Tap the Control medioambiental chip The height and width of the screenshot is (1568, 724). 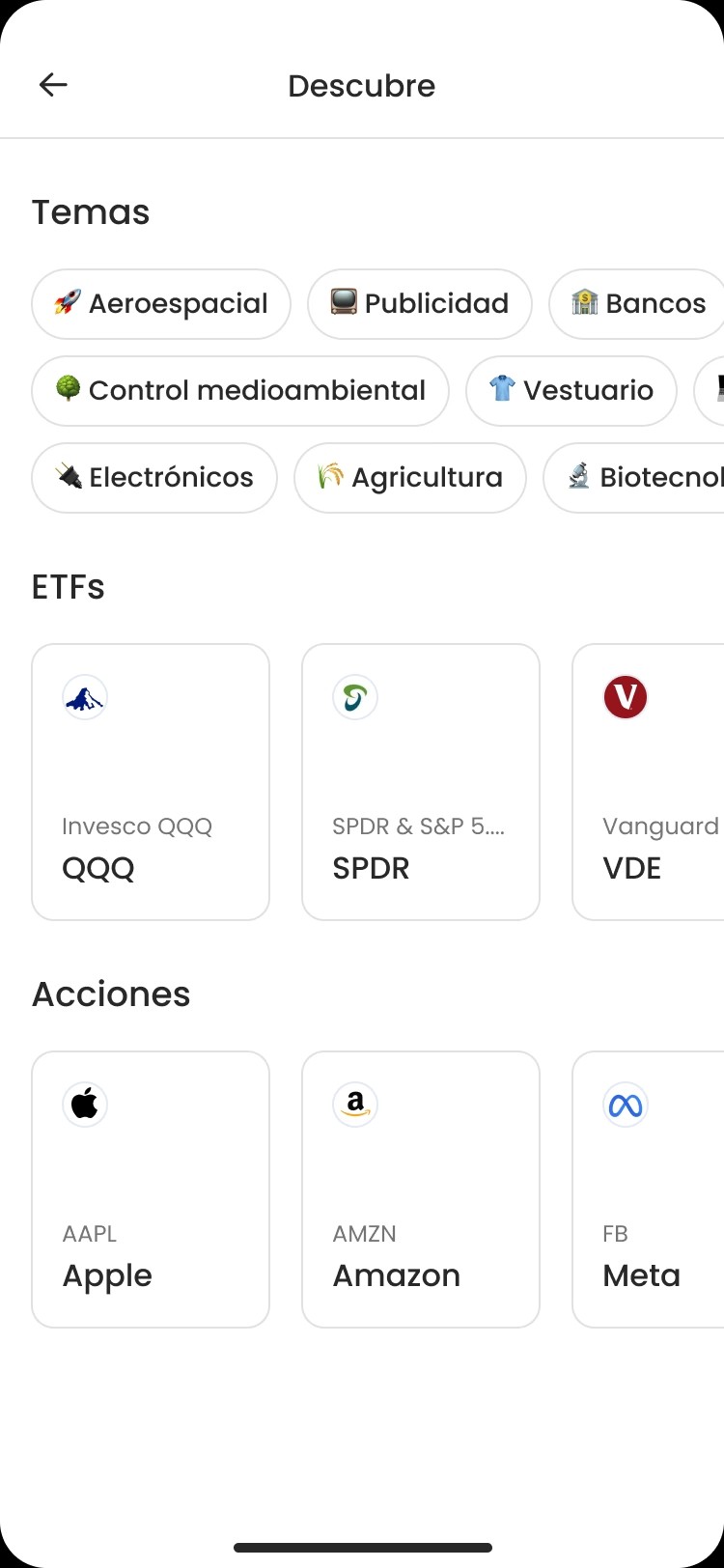pyautogui.click(x=240, y=391)
